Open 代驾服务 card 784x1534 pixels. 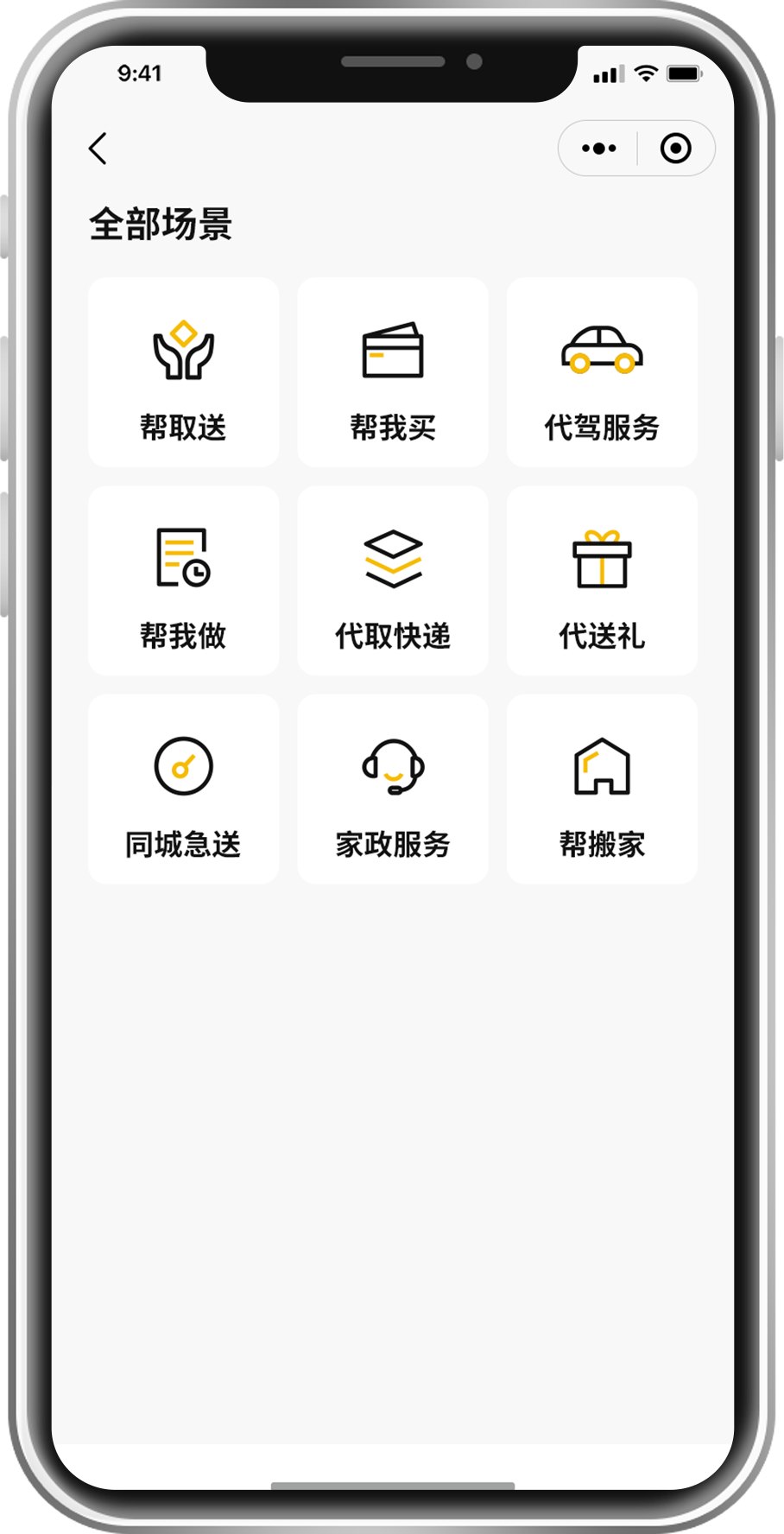click(602, 372)
